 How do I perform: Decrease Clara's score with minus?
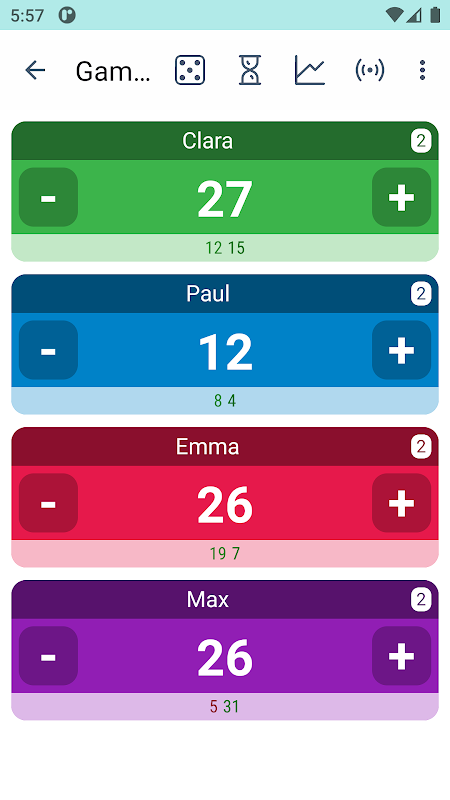point(48,197)
